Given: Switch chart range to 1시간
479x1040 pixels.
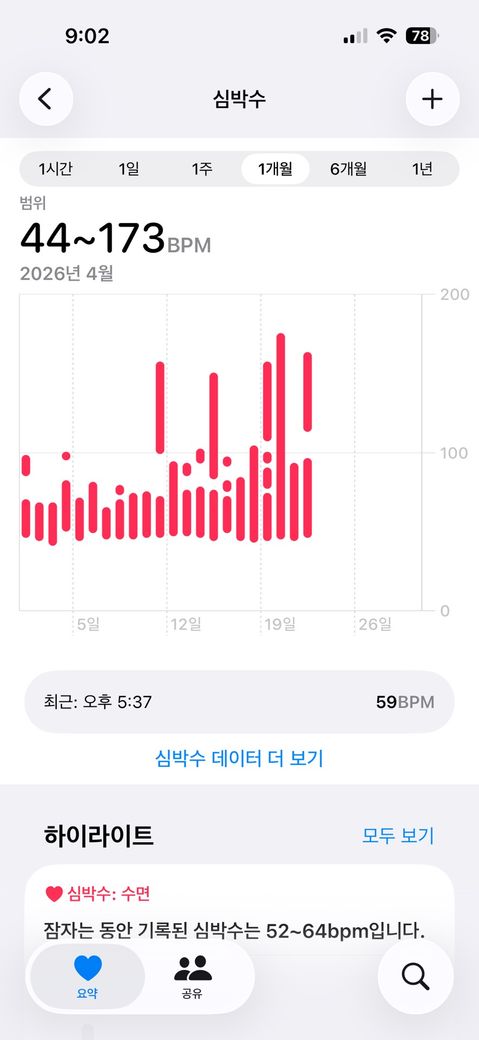Looking at the screenshot, I should pyautogui.click(x=56, y=169).
